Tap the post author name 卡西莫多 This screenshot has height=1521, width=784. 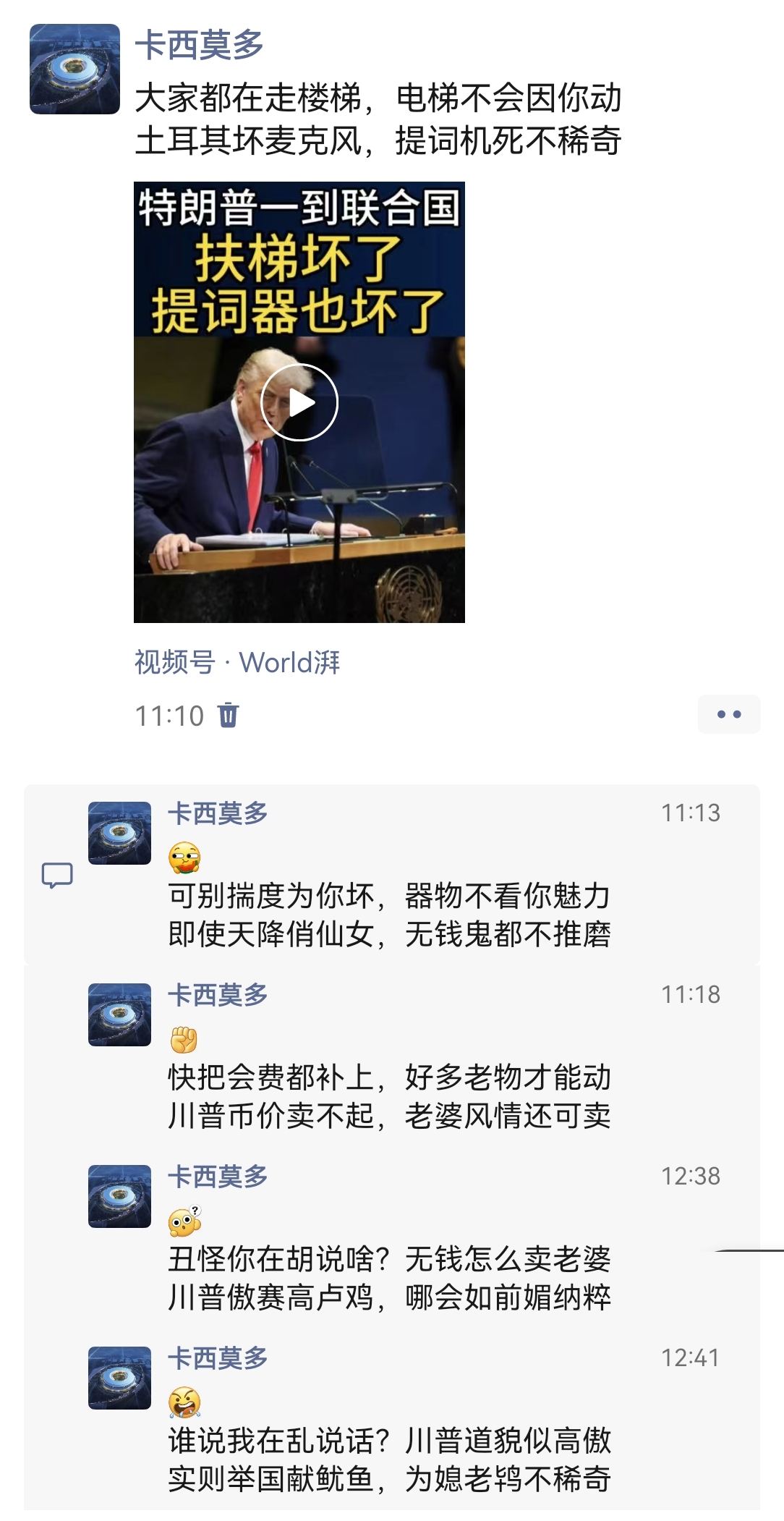pos(199,46)
